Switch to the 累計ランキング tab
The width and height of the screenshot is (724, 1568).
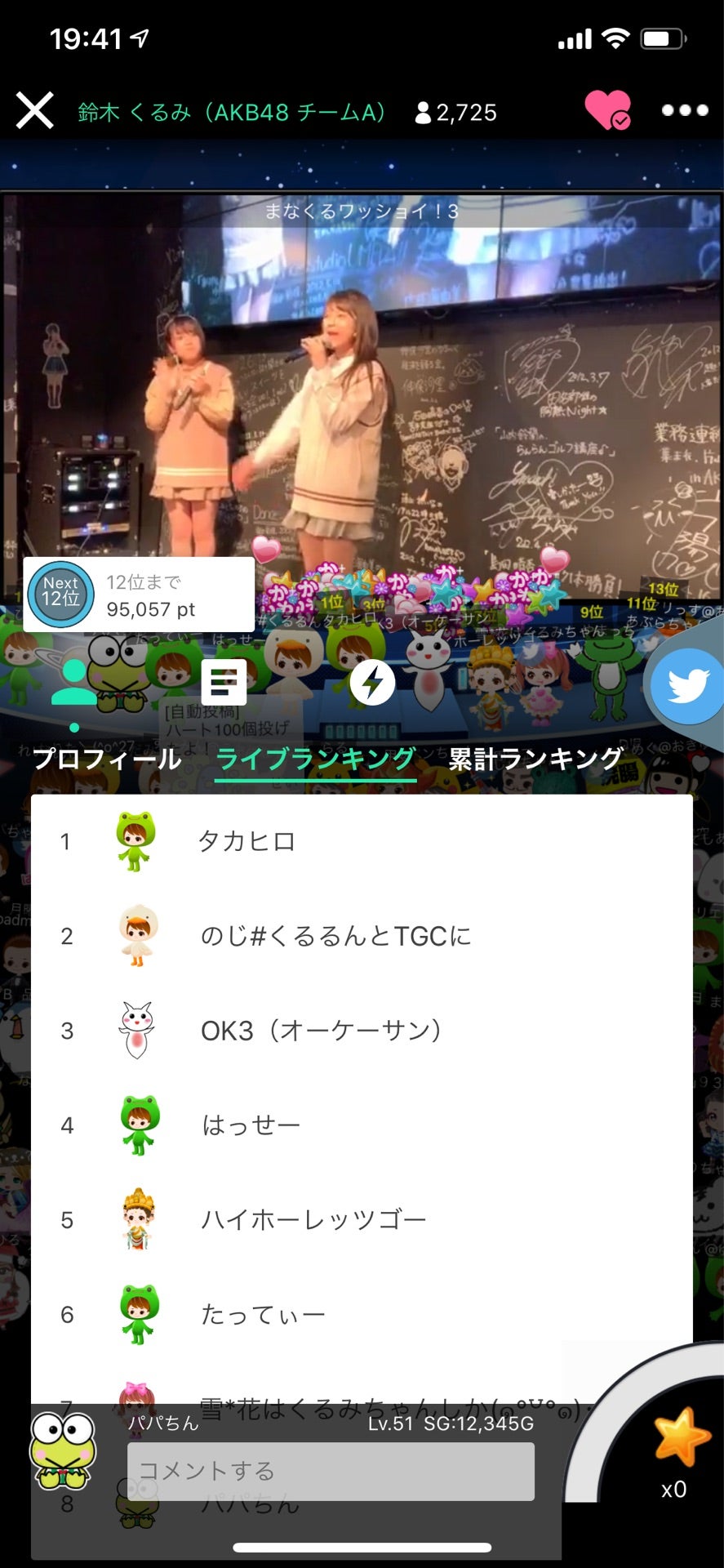(535, 759)
